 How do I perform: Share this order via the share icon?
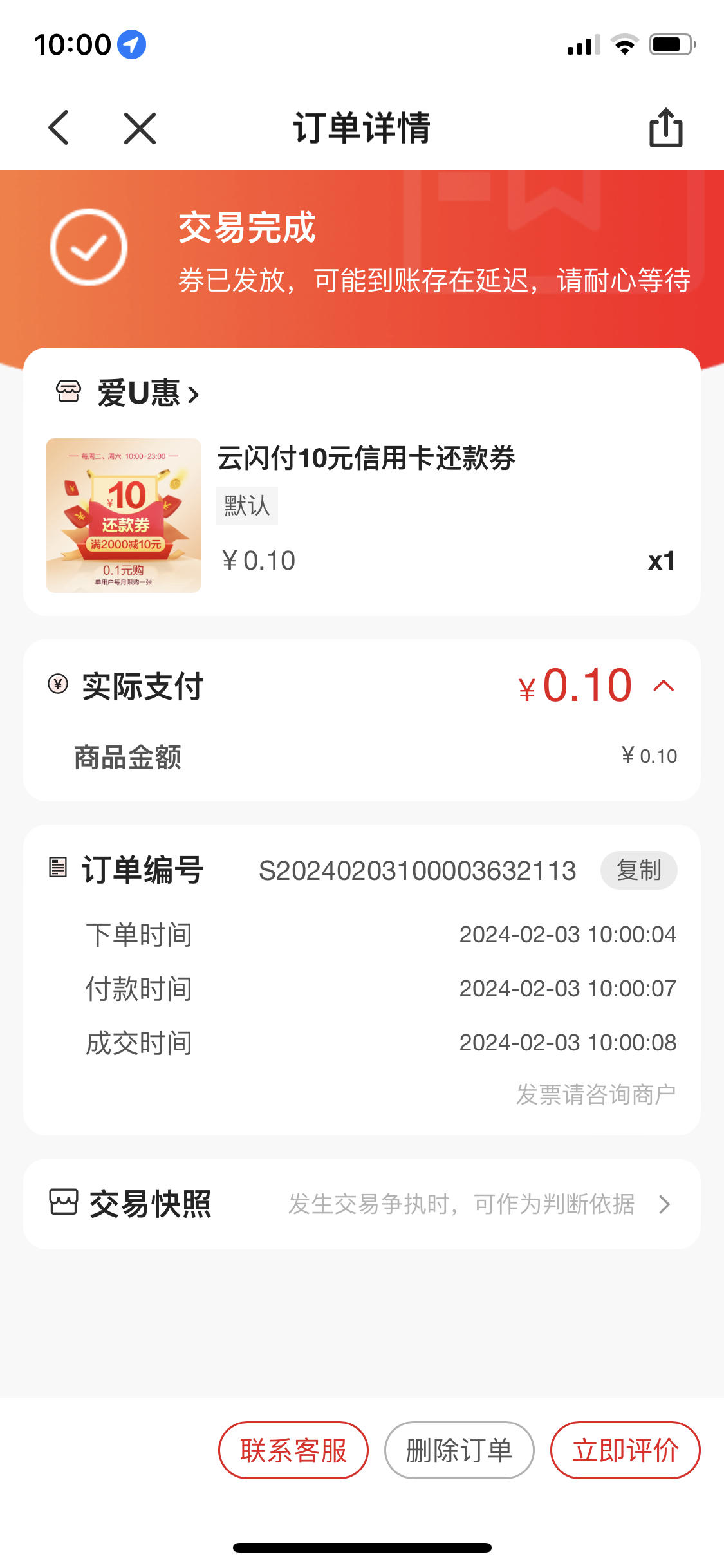(665, 127)
